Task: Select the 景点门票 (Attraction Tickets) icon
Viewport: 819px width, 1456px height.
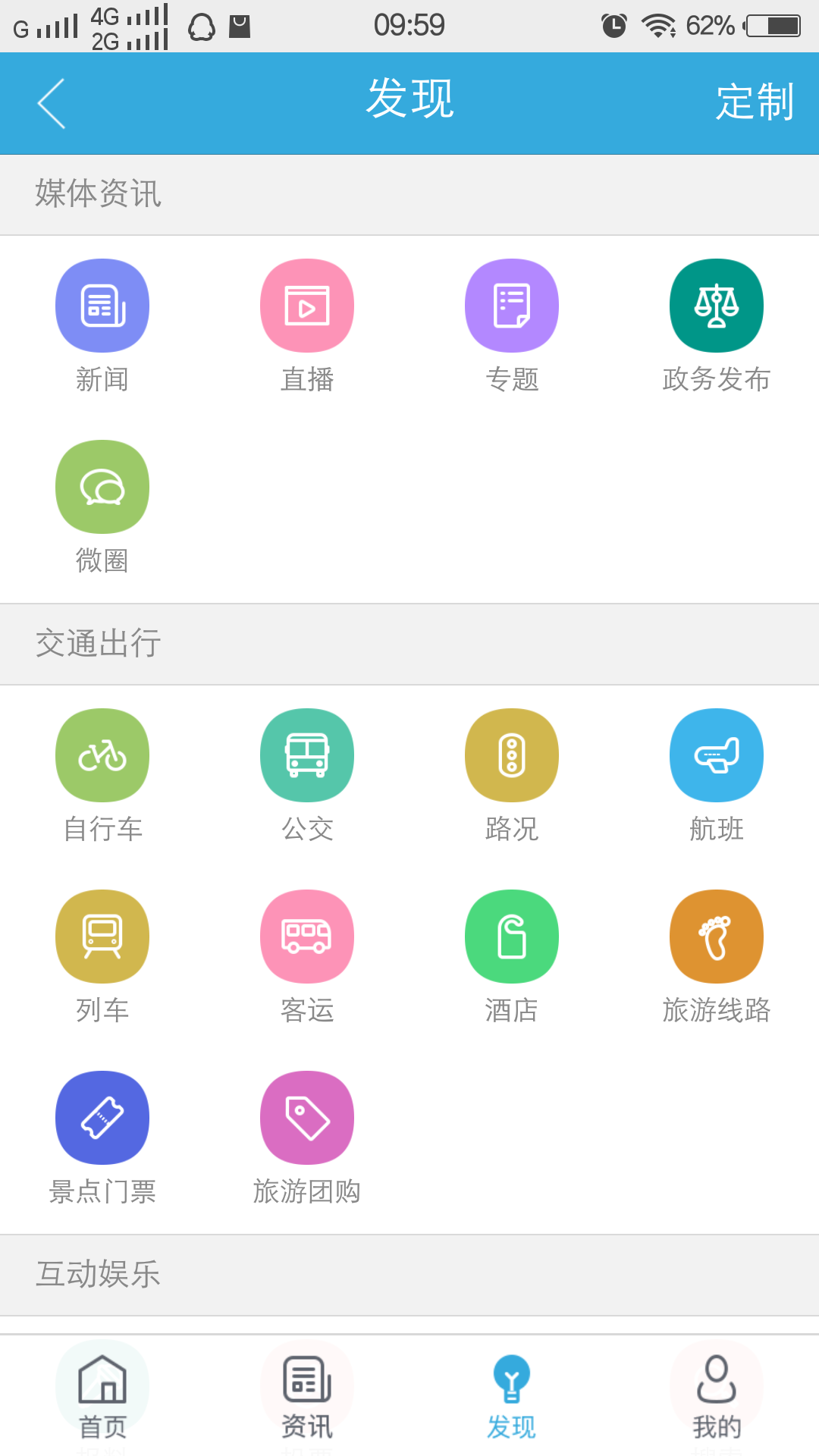Action: (102, 1118)
